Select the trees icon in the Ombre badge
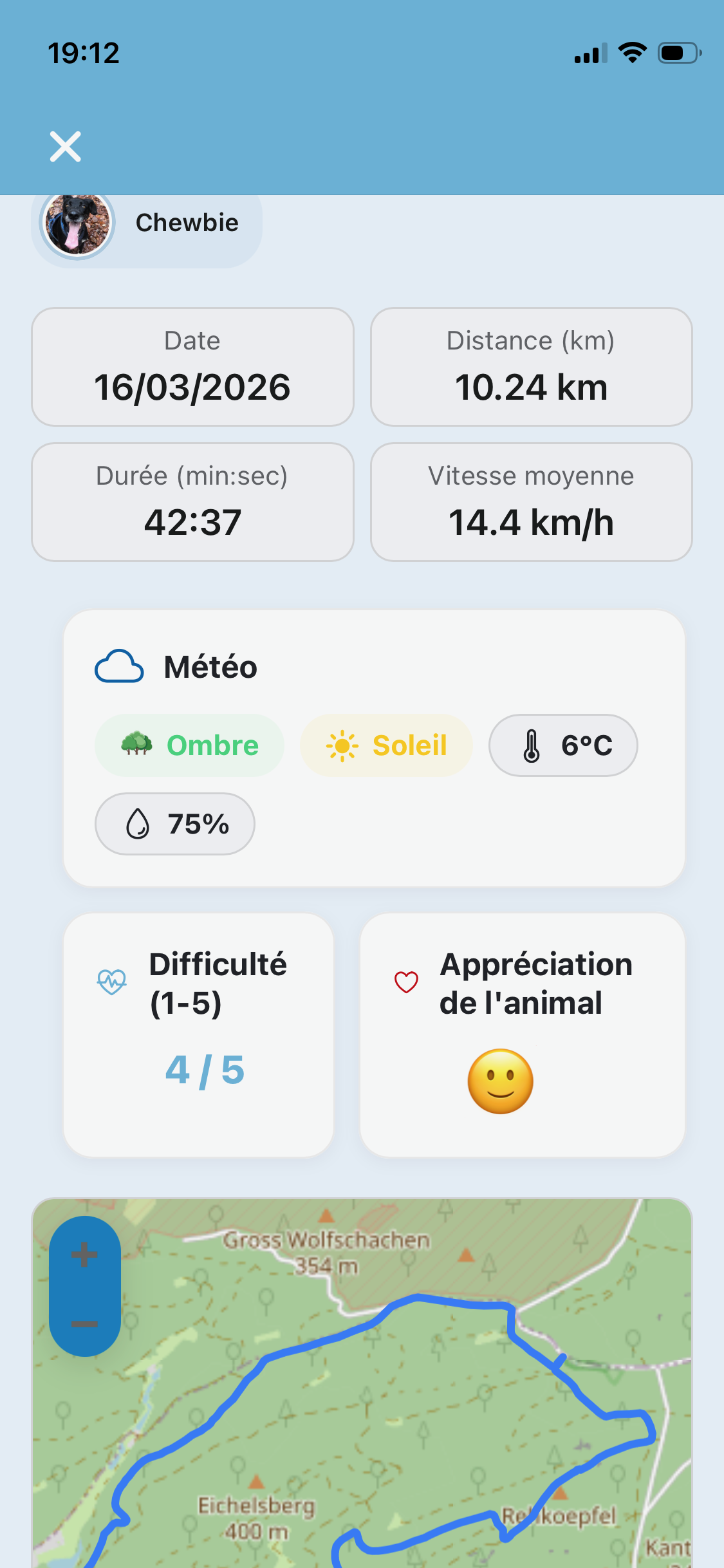This screenshot has width=724, height=1568. (136, 745)
